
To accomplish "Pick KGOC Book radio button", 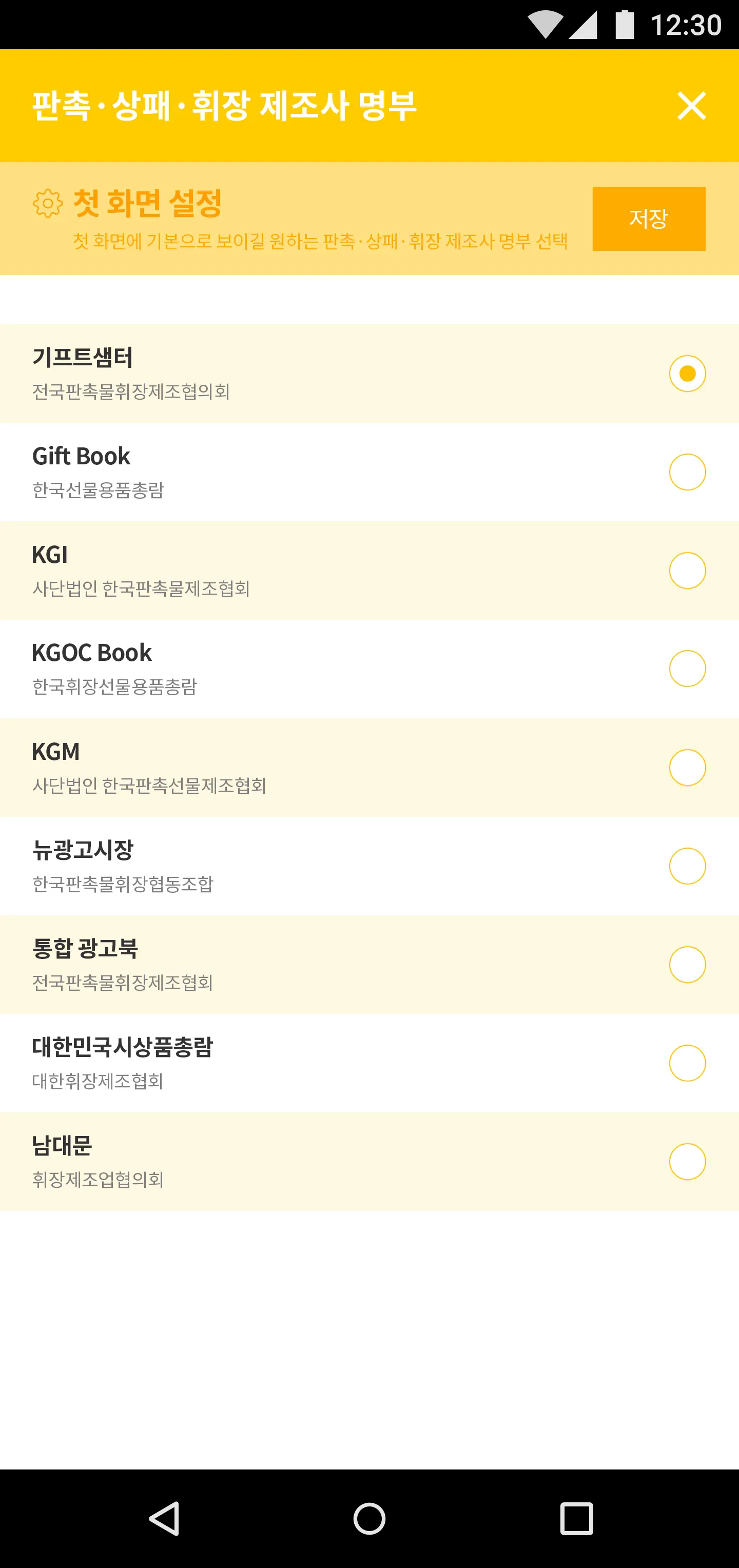I will tap(687, 669).
